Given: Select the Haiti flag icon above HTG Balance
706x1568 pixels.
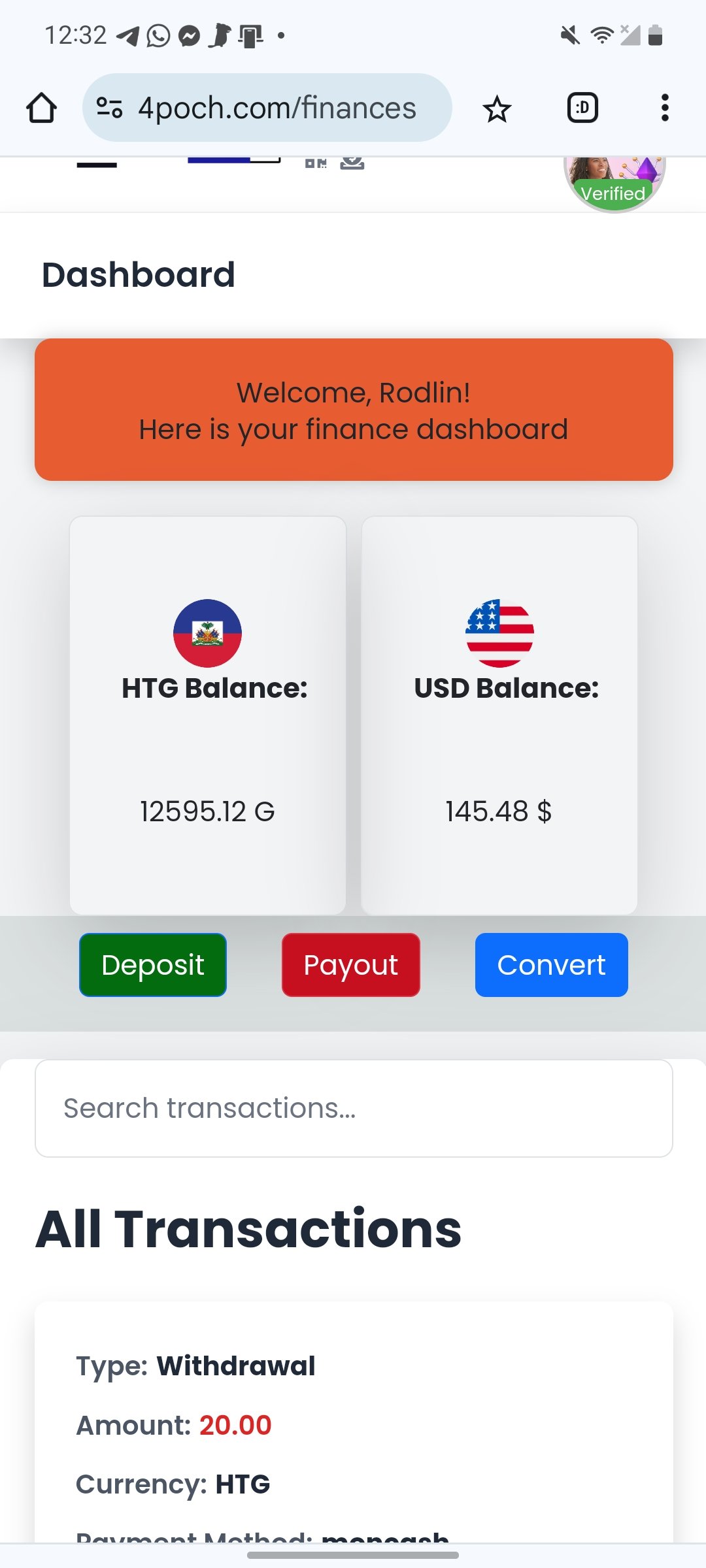Looking at the screenshot, I should point(209,633).
